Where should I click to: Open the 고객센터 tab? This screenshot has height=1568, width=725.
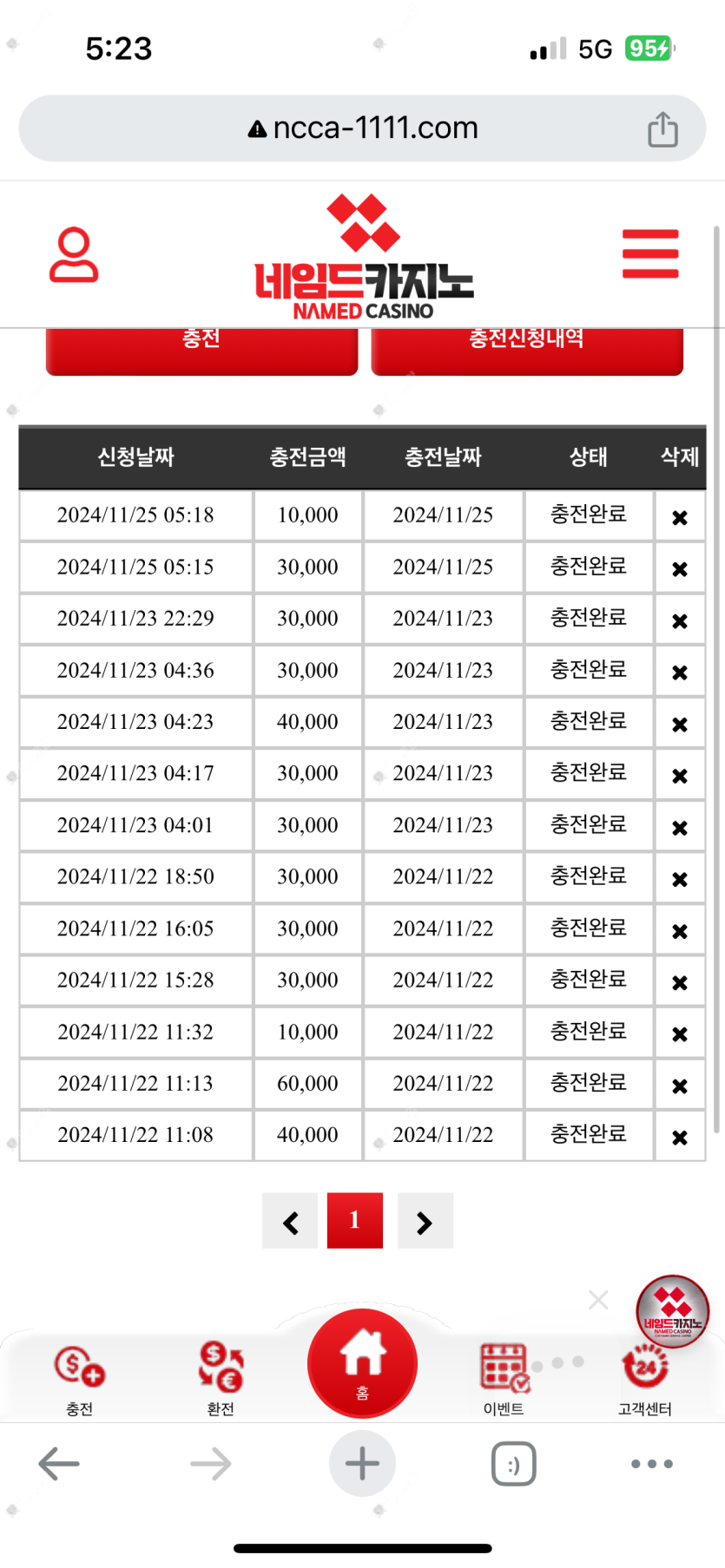[645, 1380]
